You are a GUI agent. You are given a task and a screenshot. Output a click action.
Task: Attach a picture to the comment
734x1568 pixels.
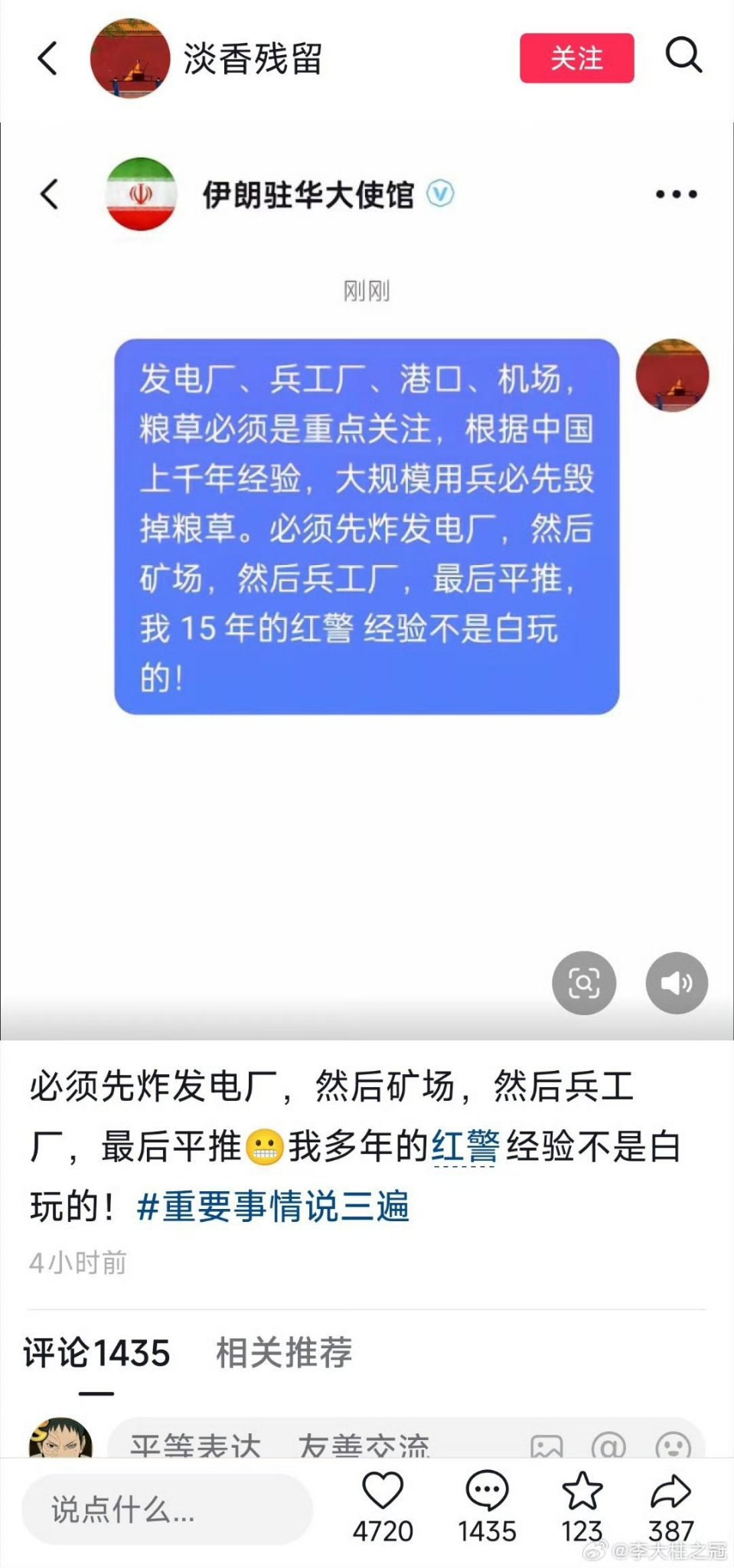(x=546, y=1446)
